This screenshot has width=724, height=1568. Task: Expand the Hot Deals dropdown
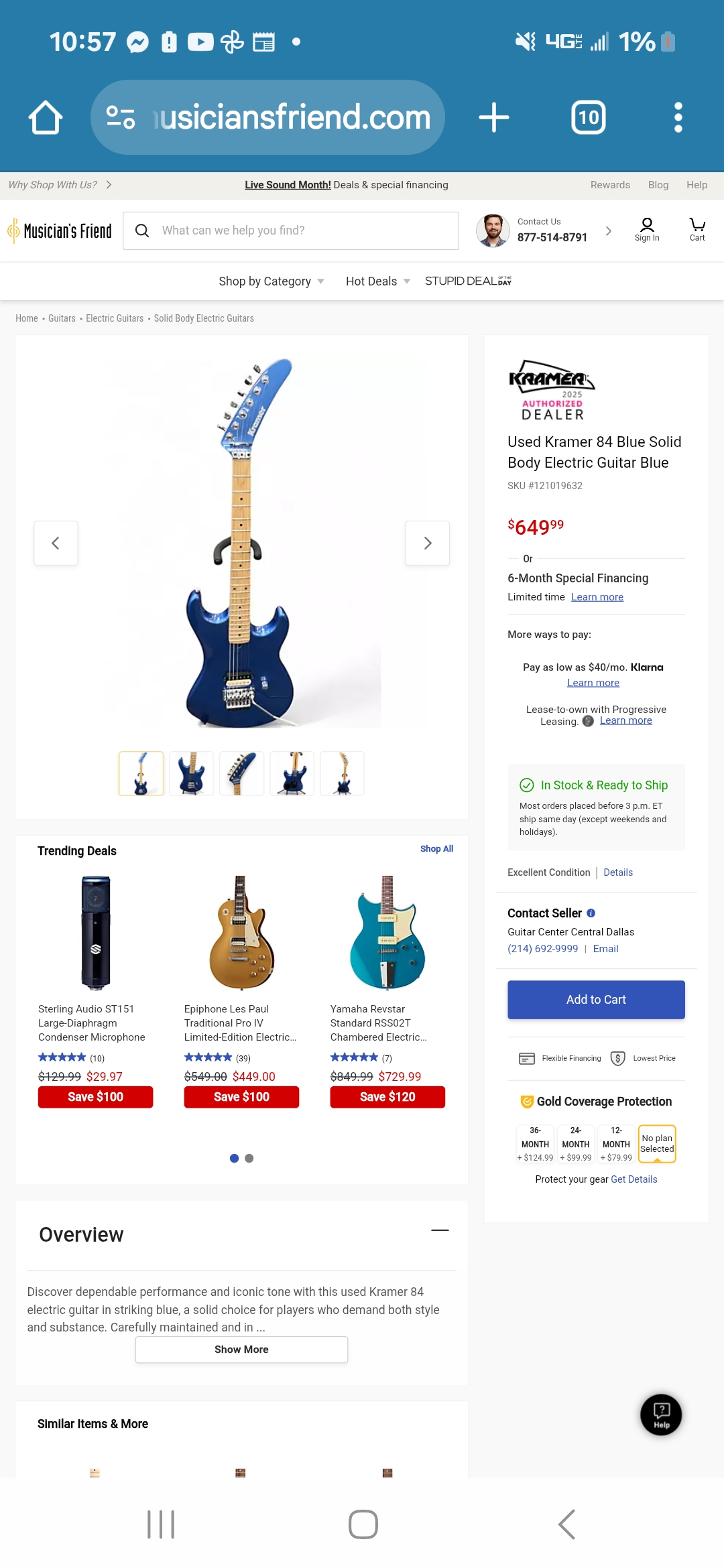tap(377, 281)
